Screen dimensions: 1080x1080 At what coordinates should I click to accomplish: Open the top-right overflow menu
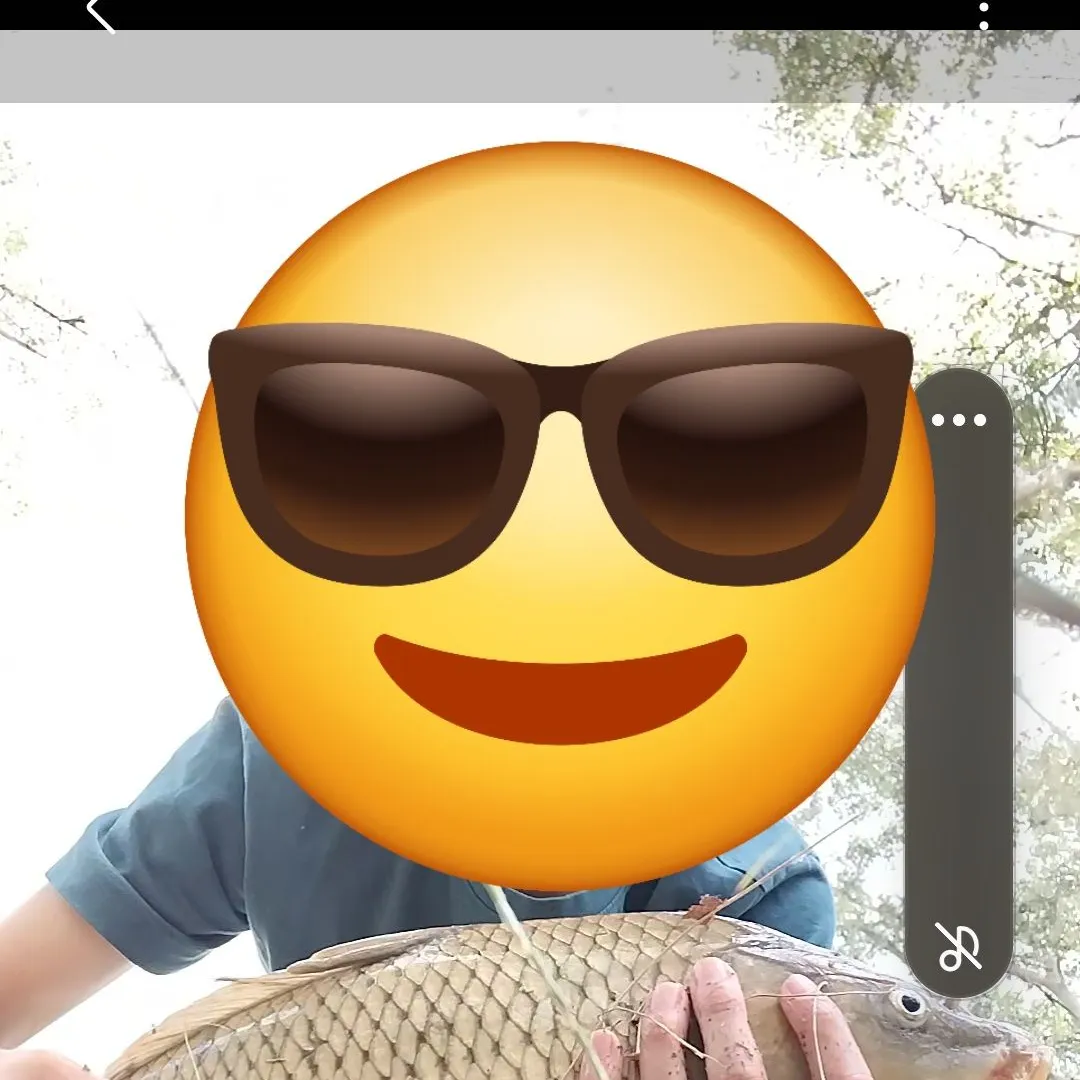984,14
